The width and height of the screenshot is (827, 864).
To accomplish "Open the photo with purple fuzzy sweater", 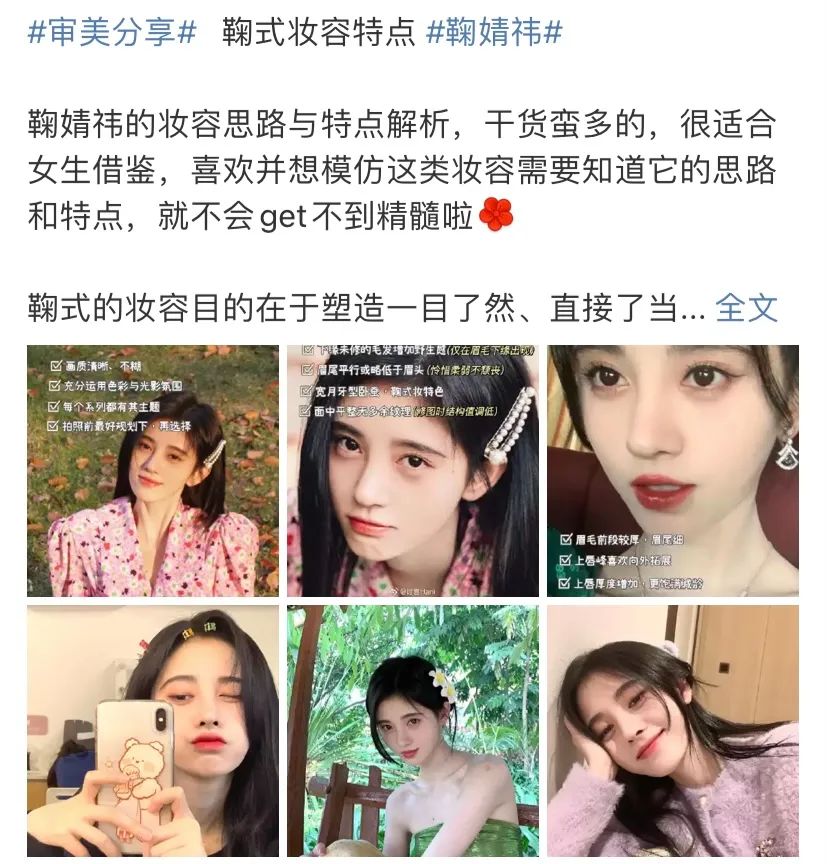I will point(672,730).
